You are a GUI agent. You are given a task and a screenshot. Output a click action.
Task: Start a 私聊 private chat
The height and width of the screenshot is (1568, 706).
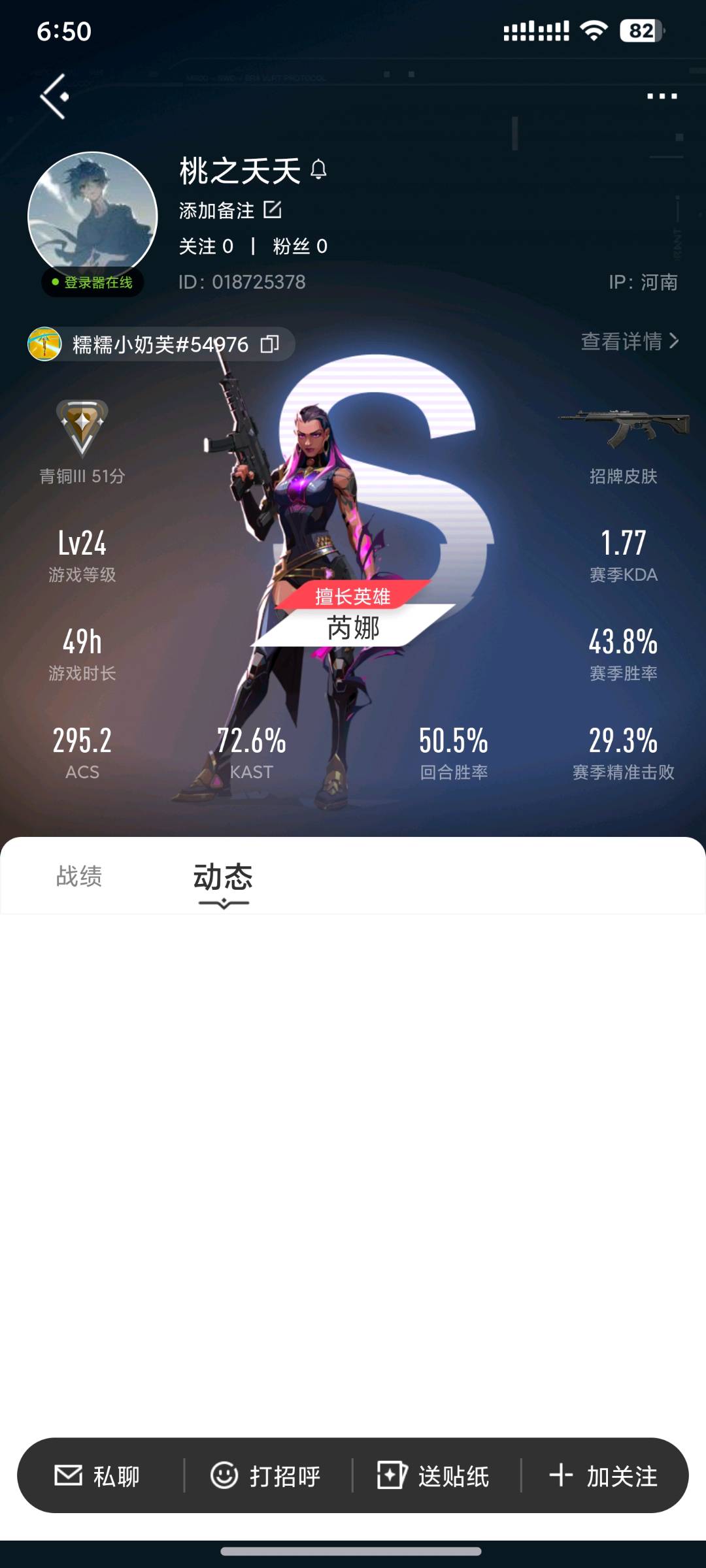pos(98,1476)
